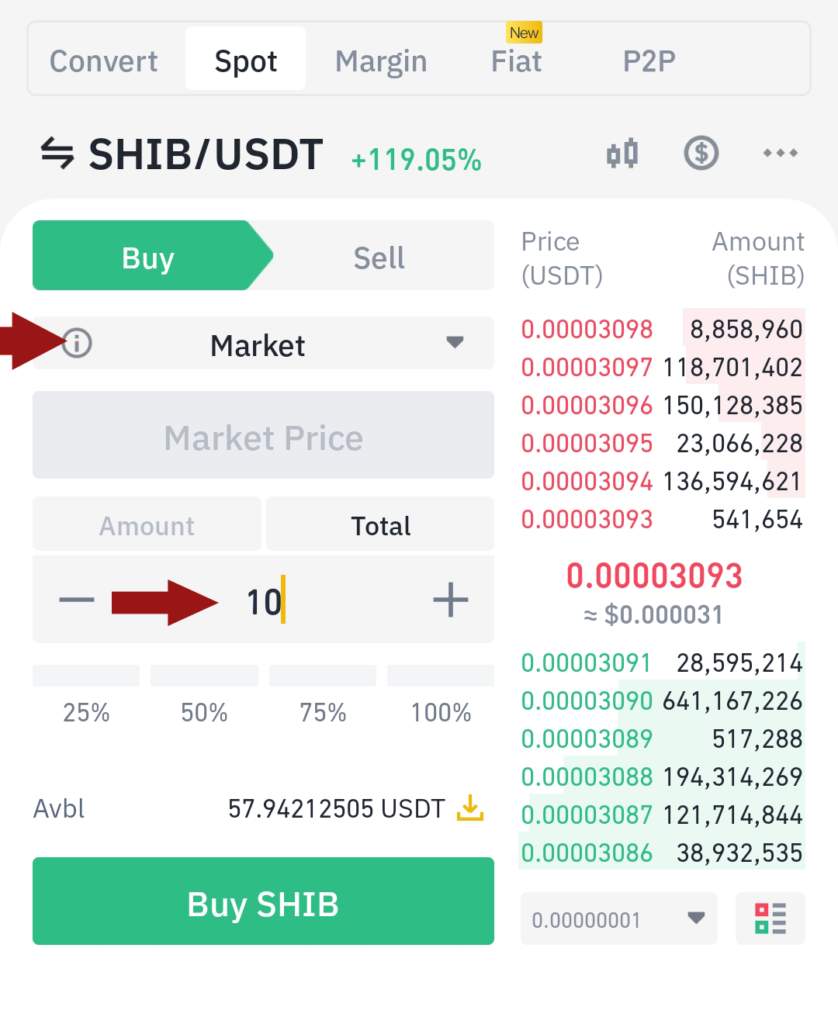Switch to the Convert tab
The image size is (838, 1024).
(103, 61)
